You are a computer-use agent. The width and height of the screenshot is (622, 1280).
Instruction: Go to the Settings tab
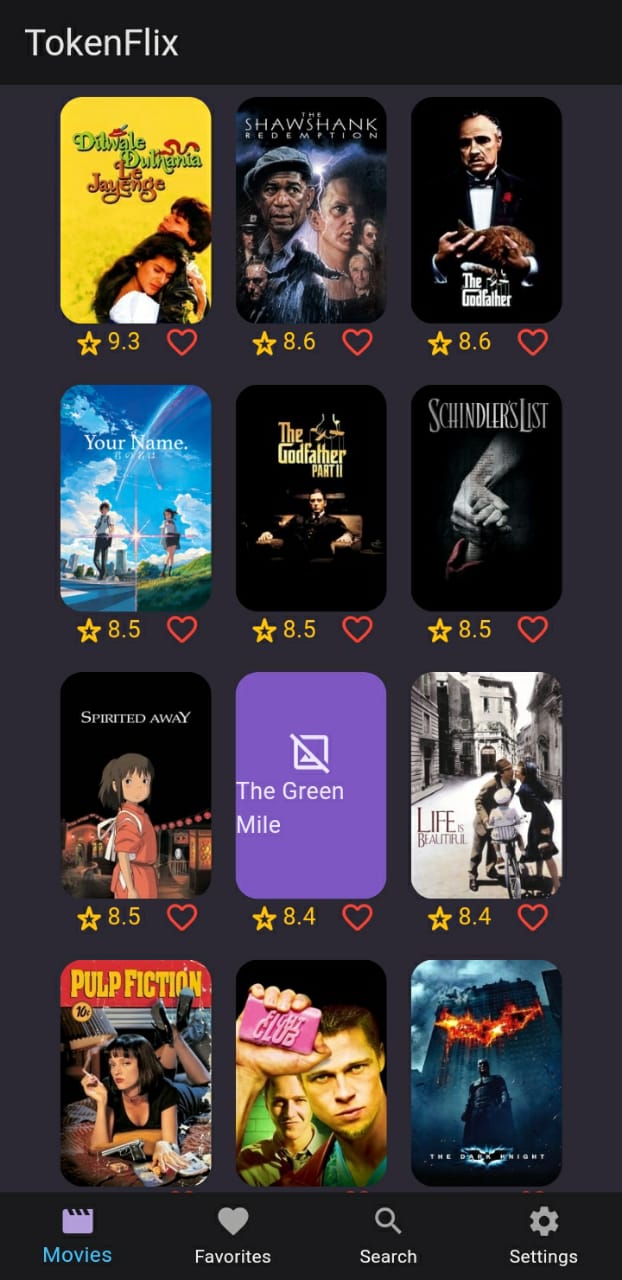543,1236
